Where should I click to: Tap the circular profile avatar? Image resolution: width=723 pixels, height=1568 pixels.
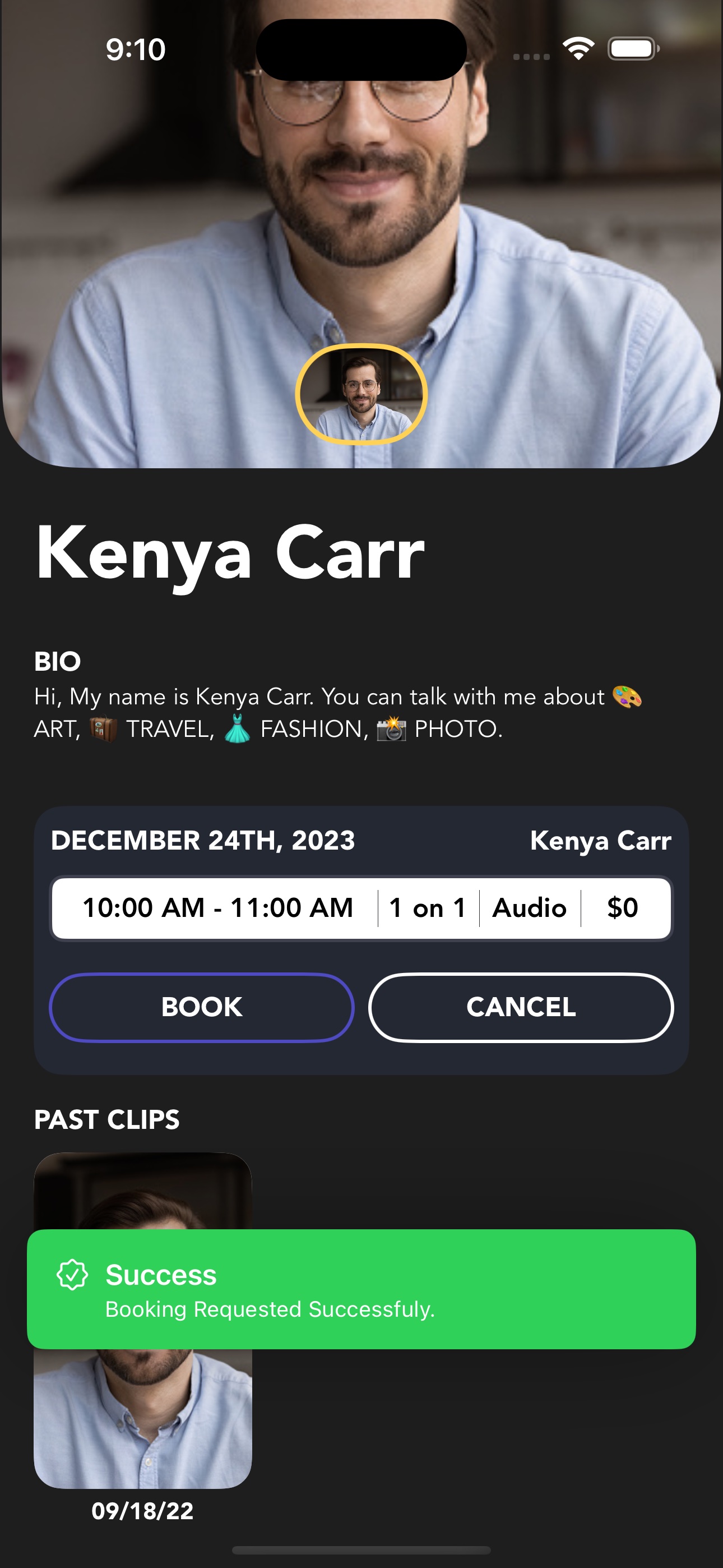361,394
